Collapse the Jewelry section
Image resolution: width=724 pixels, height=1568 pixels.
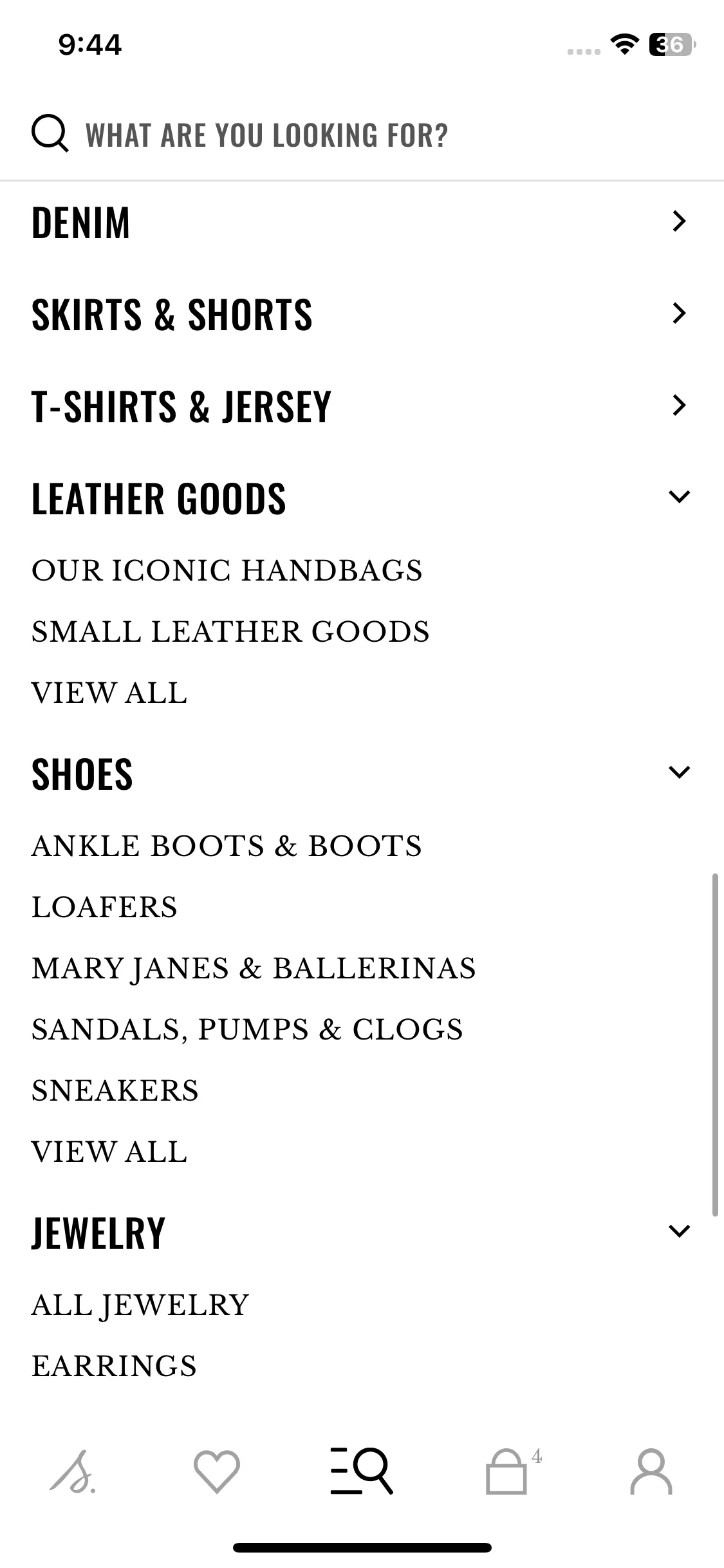pyautogui.click(x=679, y=1232)
